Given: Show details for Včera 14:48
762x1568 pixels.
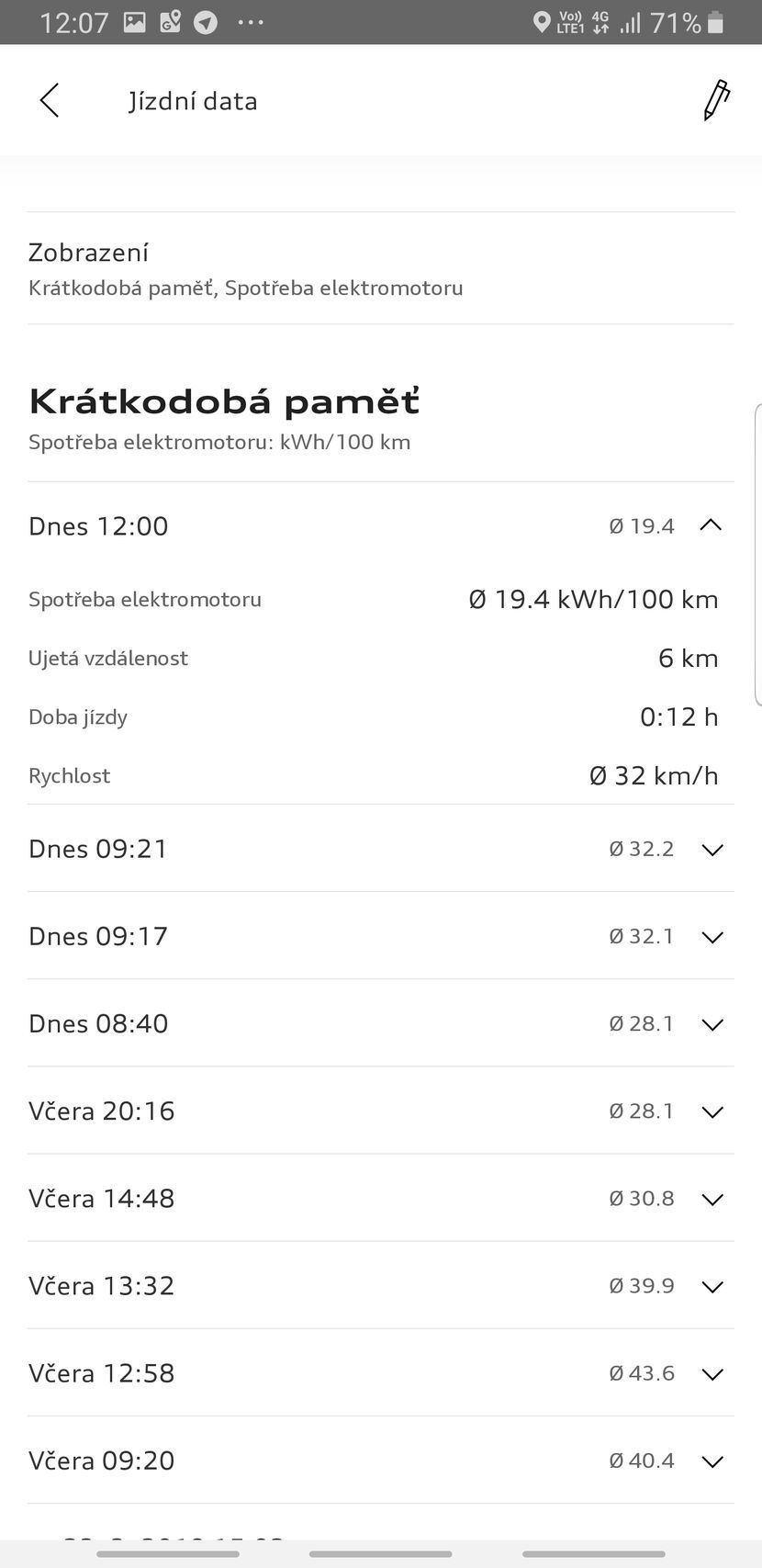Looking at the screenshot, I should [x=712, y=1199].
